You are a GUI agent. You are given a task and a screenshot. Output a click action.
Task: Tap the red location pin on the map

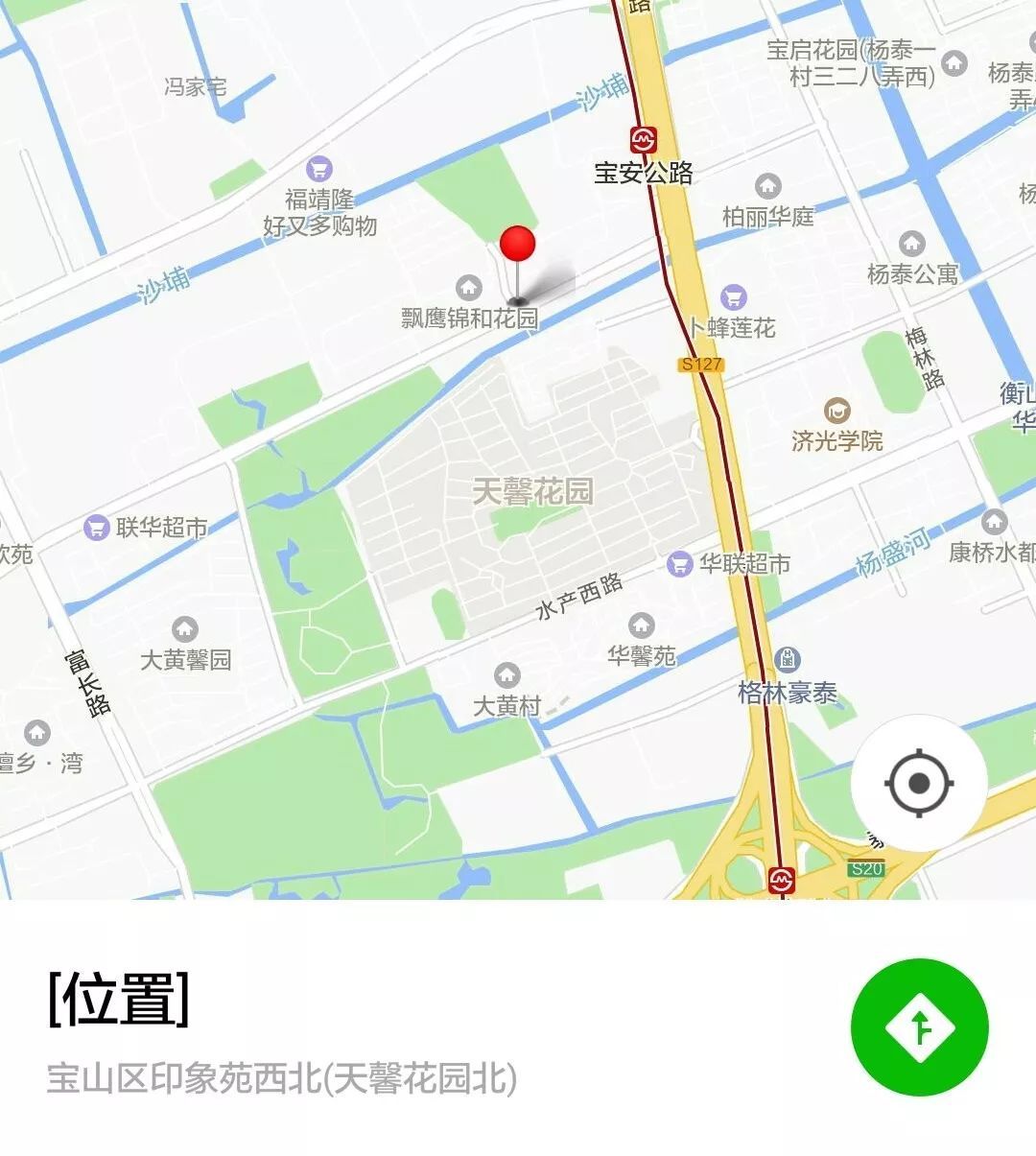tap(517, 246)
